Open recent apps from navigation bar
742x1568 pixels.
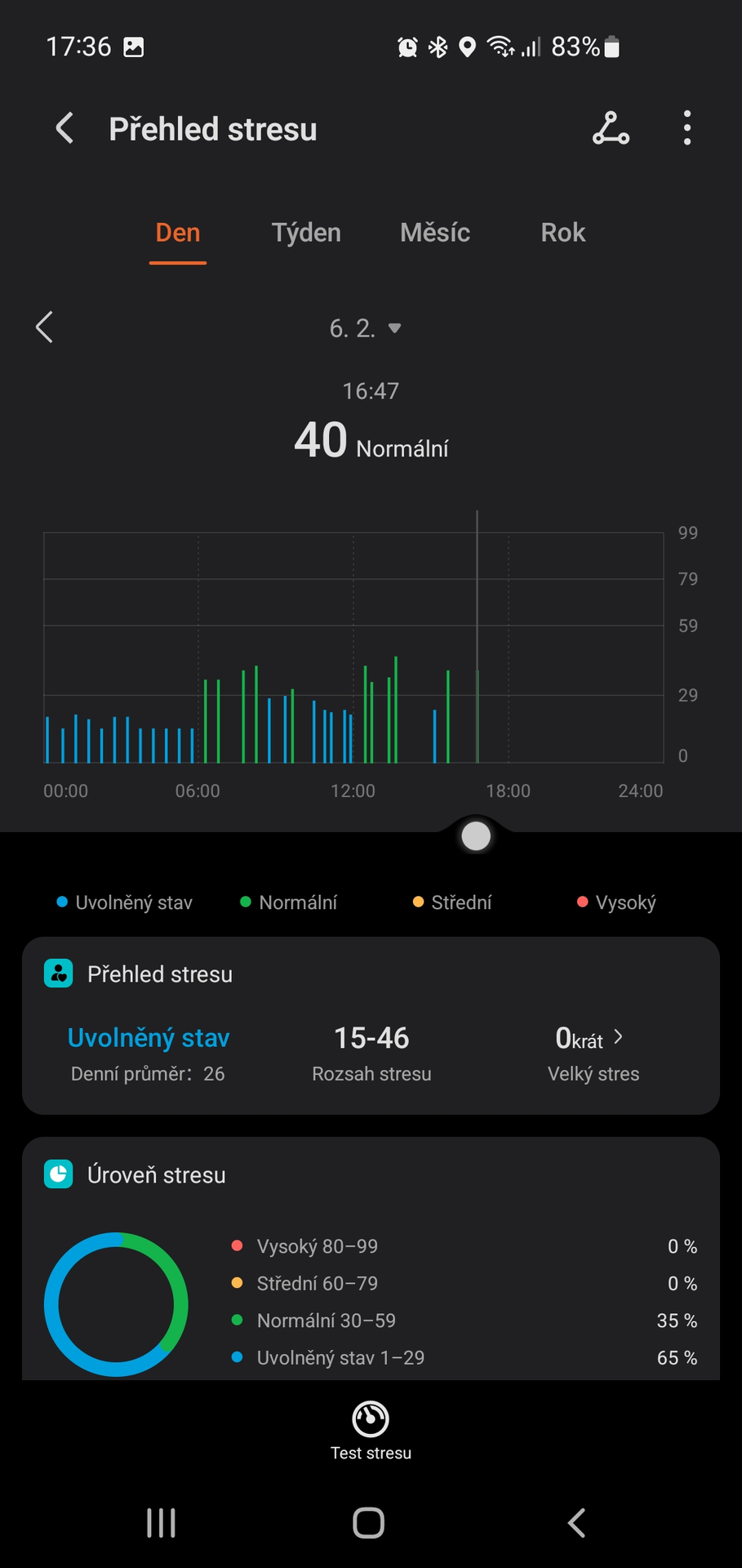pyautogui.click(x=161, y=1522)
